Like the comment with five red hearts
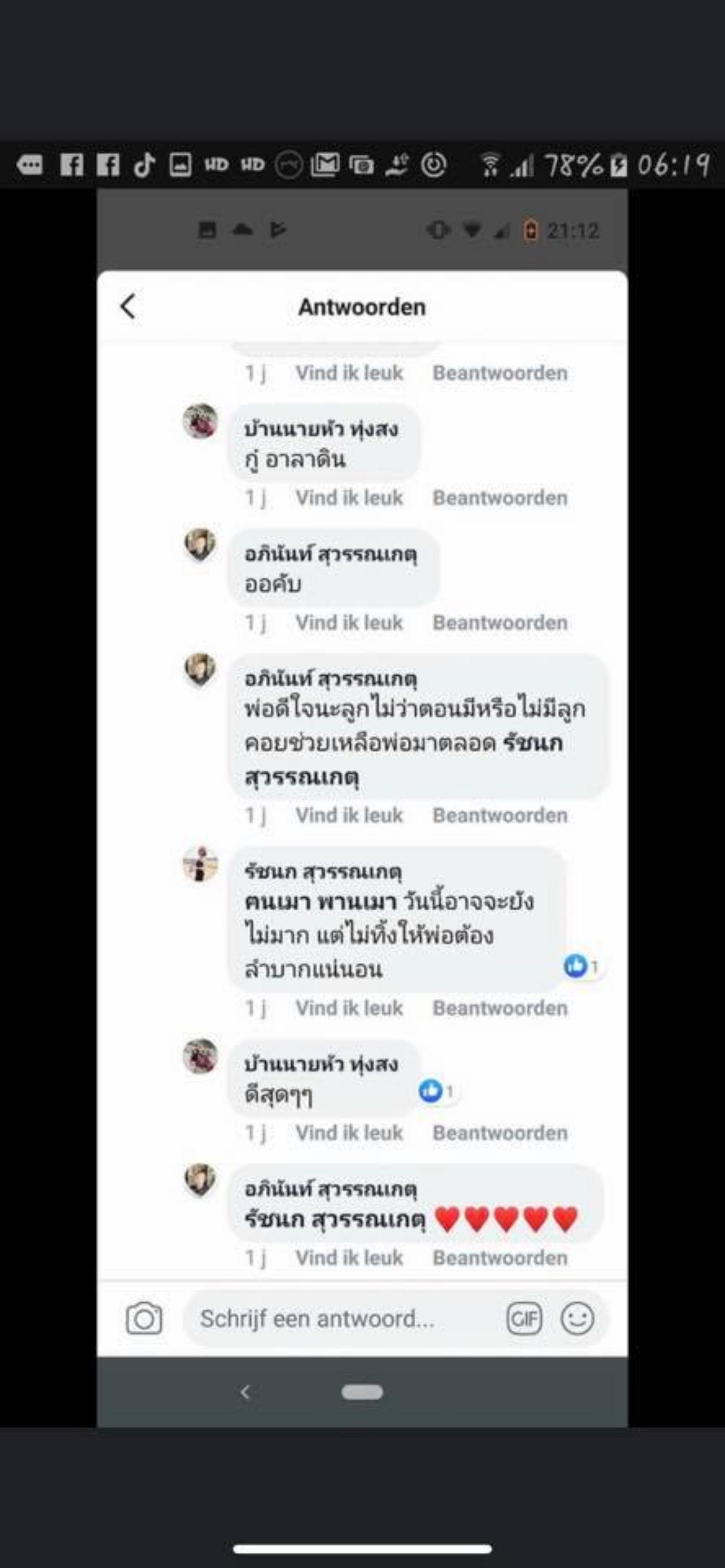The width and height of the screenshot is (725, 1568). [x=349, y=1258]
